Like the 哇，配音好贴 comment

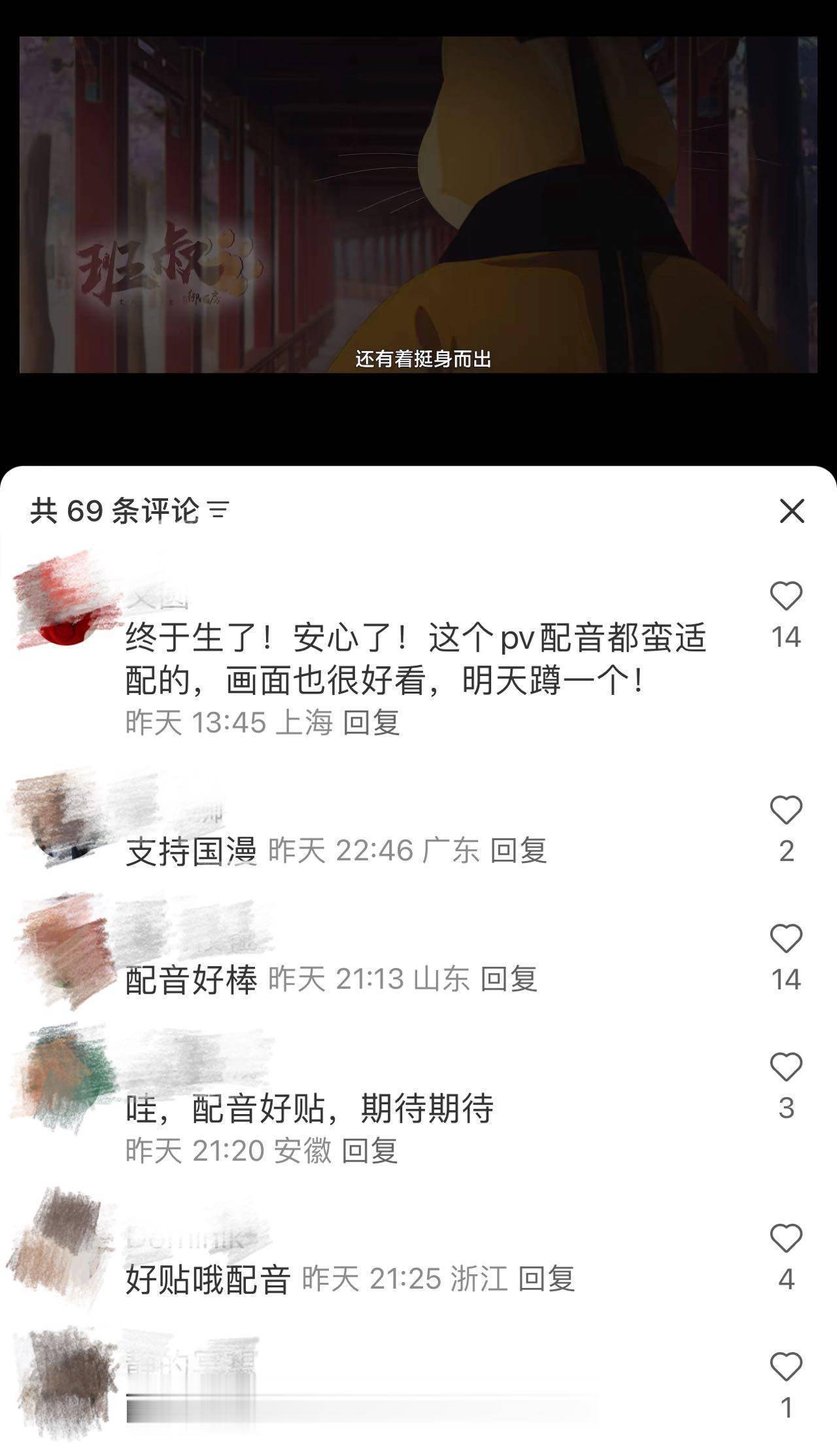pos(785,1068)
